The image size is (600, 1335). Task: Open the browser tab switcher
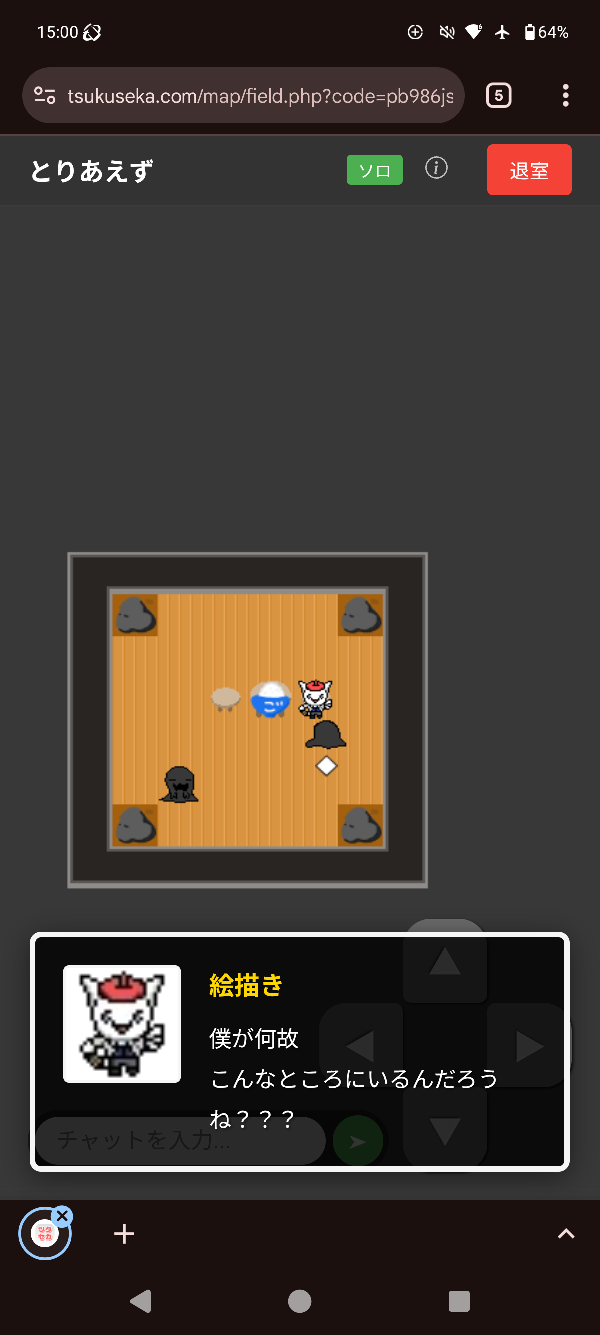[498, 96]
